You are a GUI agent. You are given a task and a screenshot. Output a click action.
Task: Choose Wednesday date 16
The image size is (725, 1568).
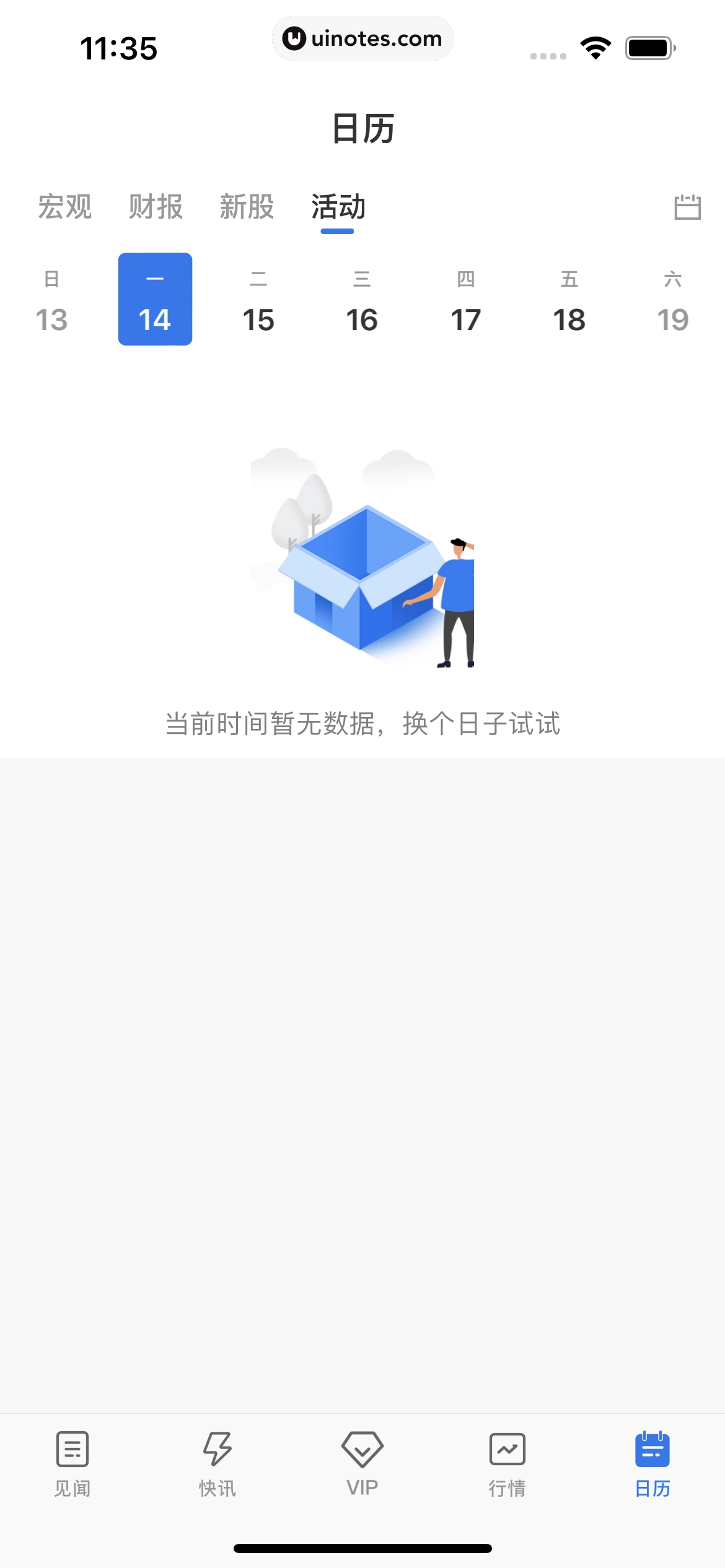tap(362, 299)
